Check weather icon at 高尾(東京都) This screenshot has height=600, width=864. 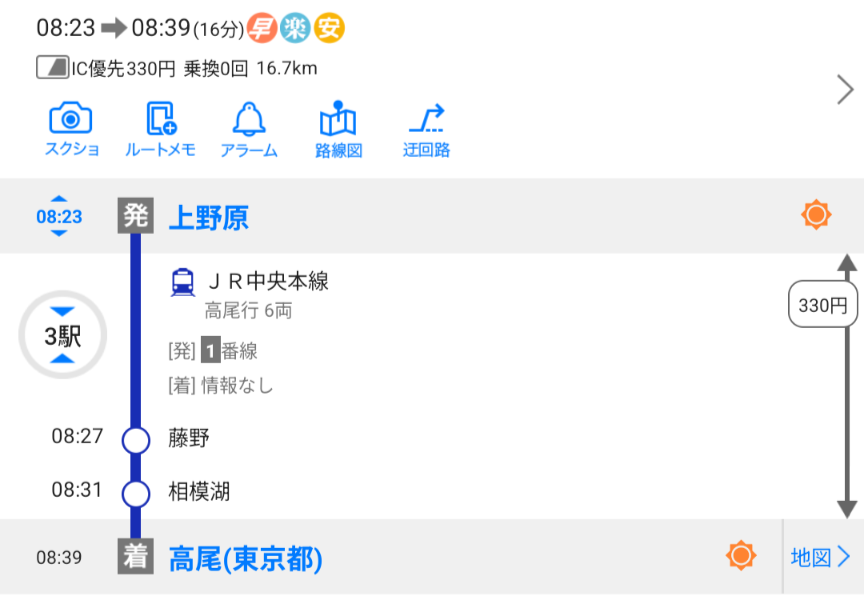pyautogui.click(x=740, y=556)
